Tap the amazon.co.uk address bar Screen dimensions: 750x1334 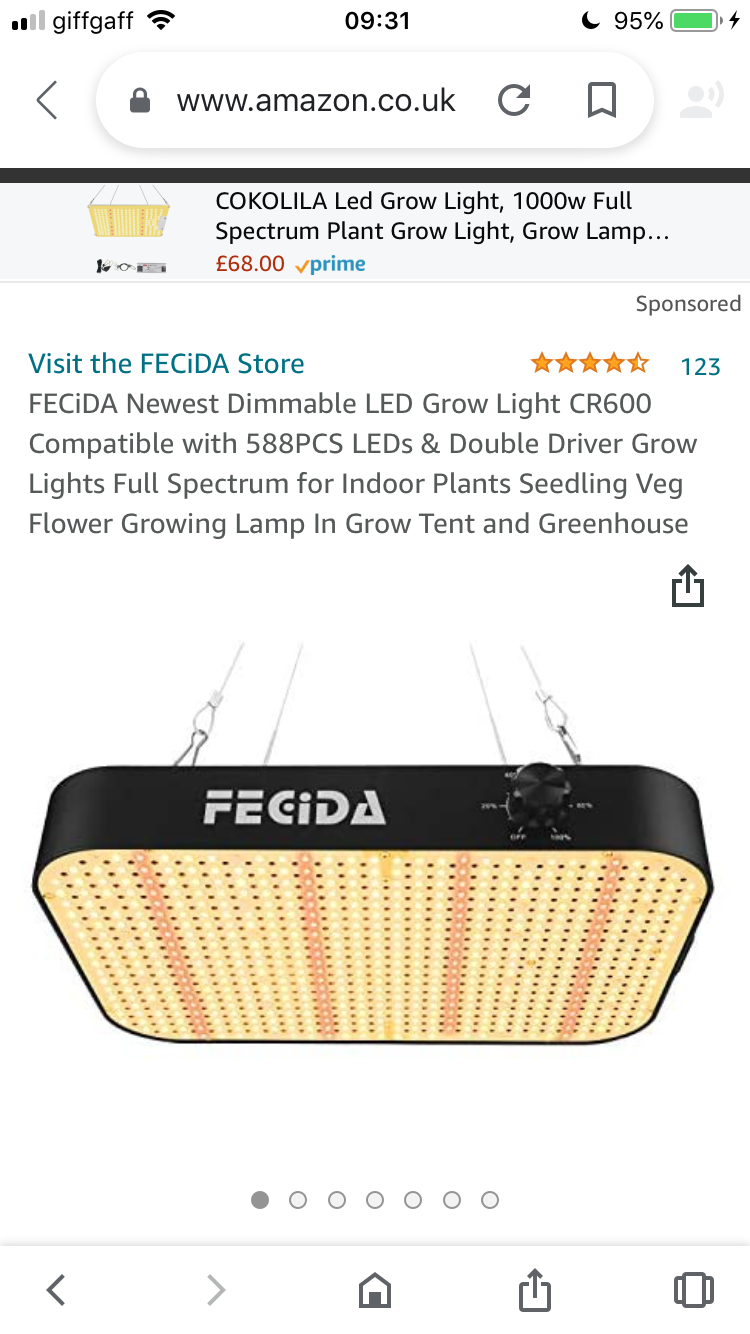[x=315, y=100]
